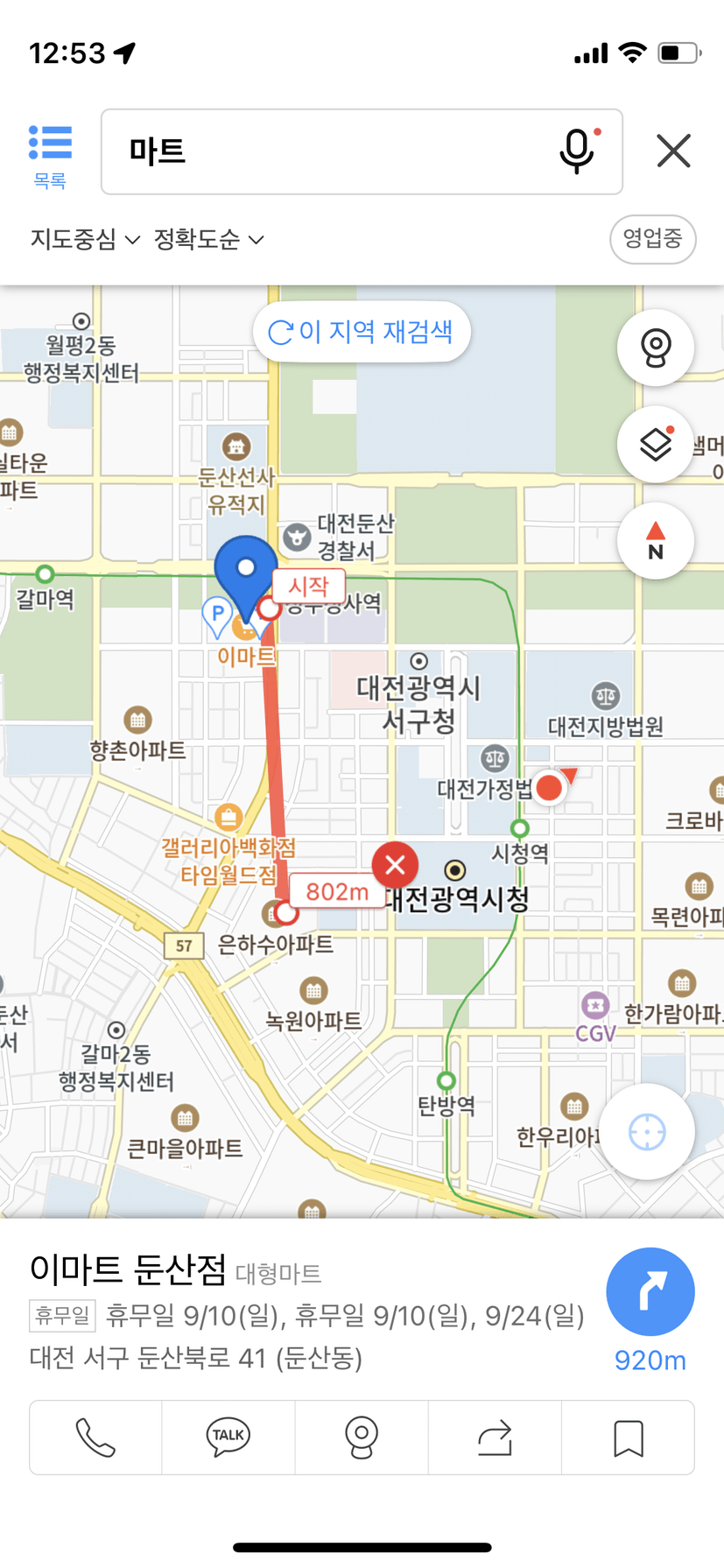This screenshot has height=1568, width=724.
Task: Expand the 정확도순 sort dropdown
Action: 209,239
